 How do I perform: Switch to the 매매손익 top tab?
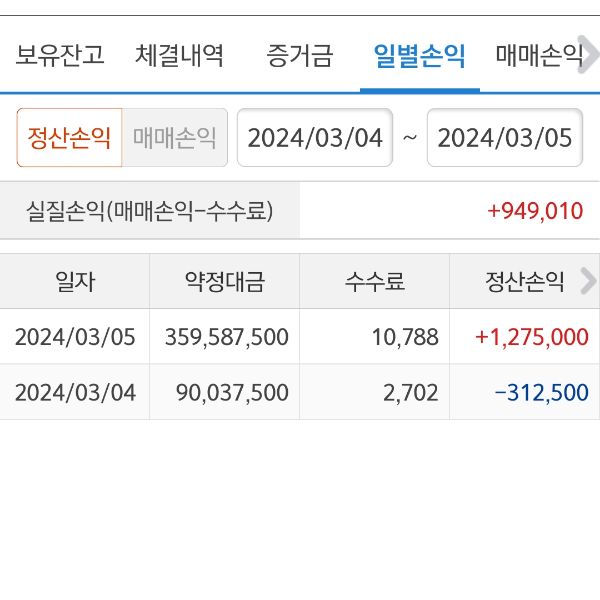[540, 54]
